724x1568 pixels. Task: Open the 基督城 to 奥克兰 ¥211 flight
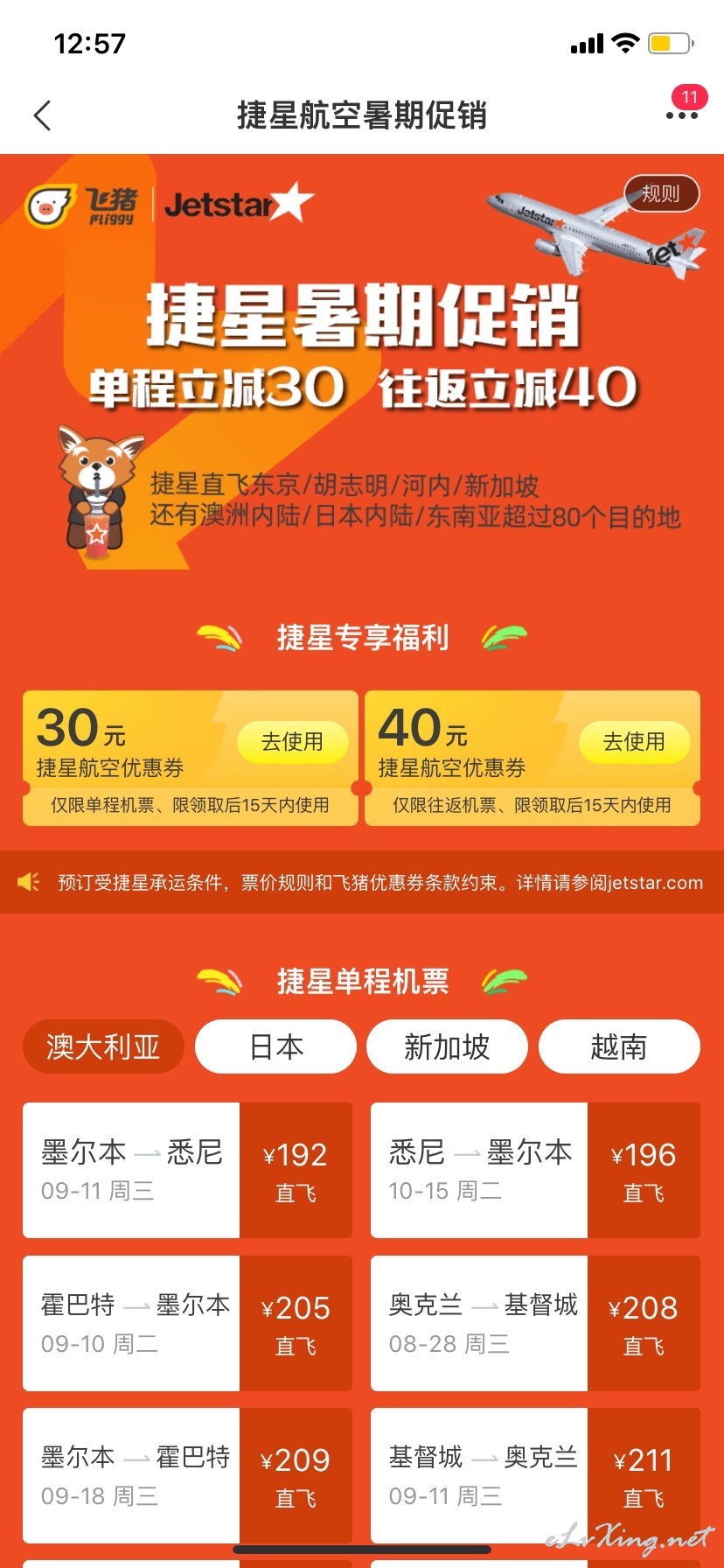pos(535,1475)
